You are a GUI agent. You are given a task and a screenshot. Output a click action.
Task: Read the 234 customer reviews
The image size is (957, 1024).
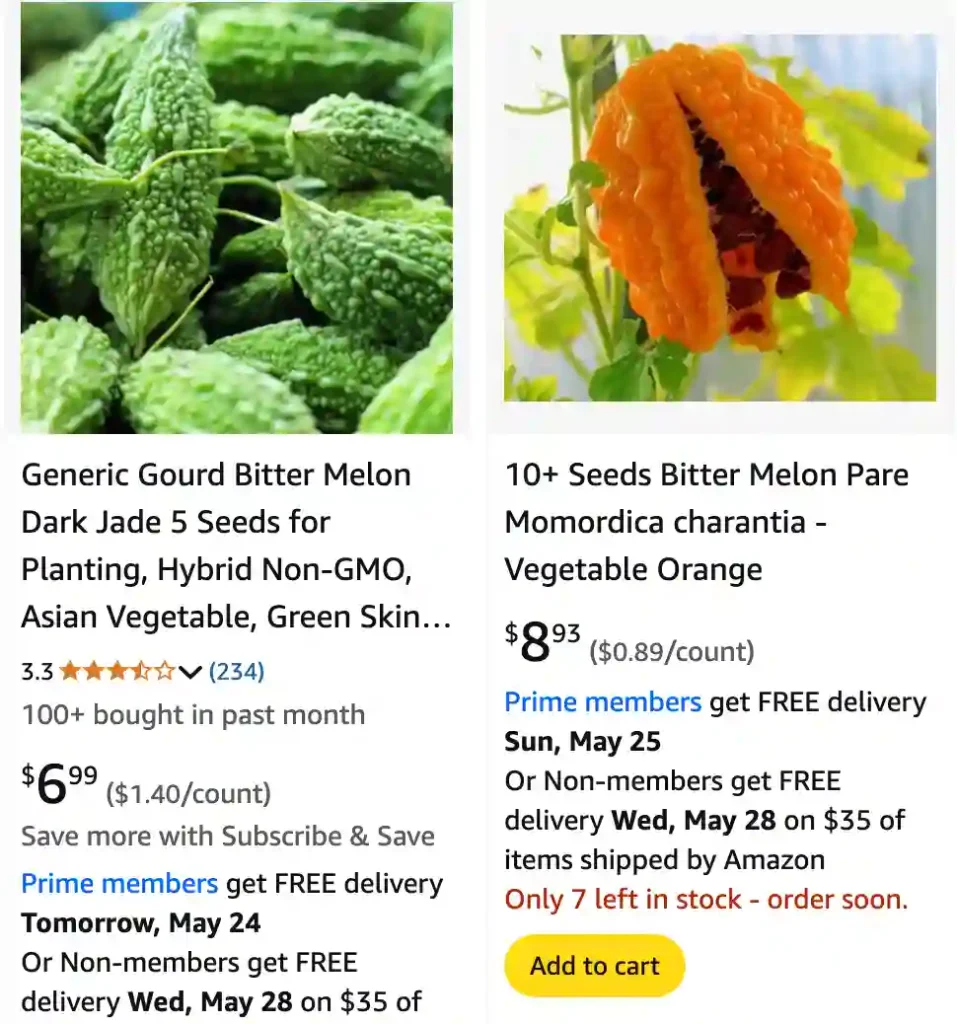pyautogui.click(x=237, y=672)
